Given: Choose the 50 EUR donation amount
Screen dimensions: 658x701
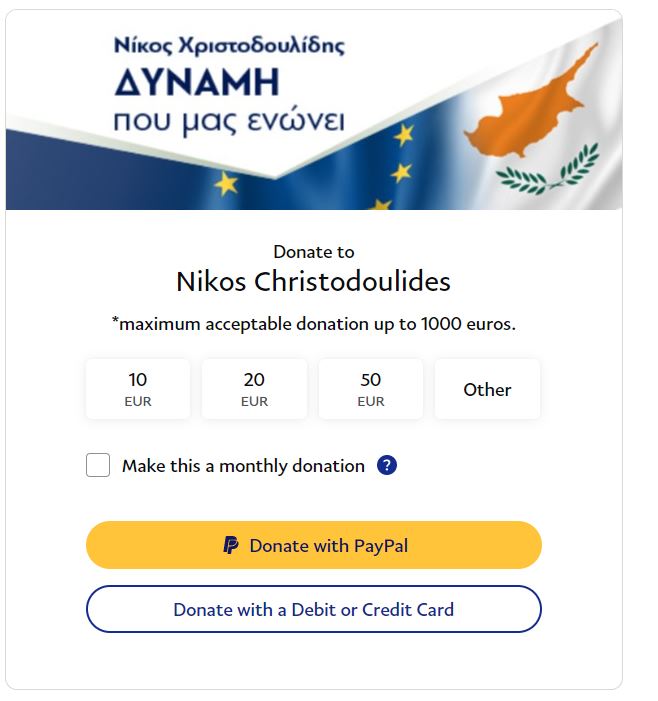Looking at the screenshot, I should coord(371,389).
